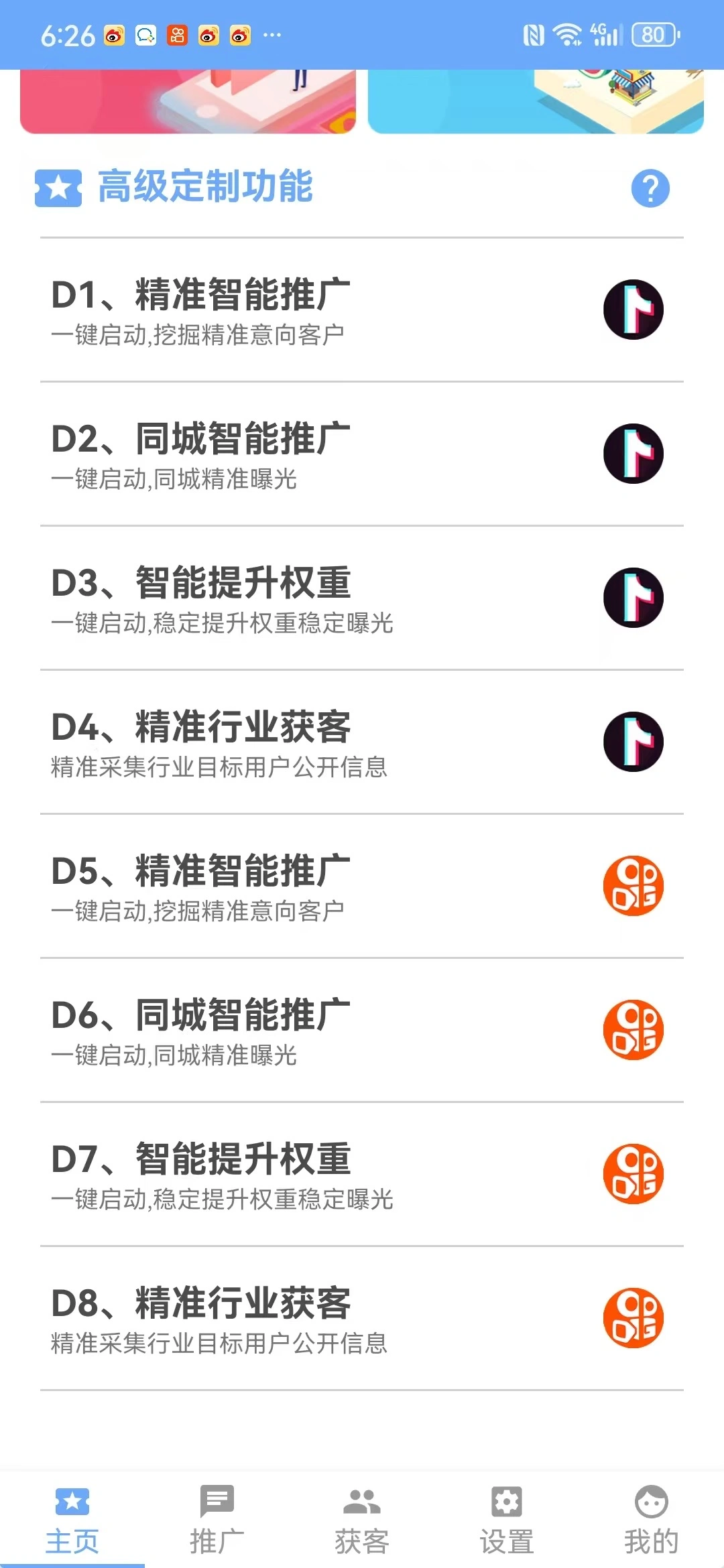Open the help question mark icon
Screen dimensions: 724x1568
(x=650, y=188)
